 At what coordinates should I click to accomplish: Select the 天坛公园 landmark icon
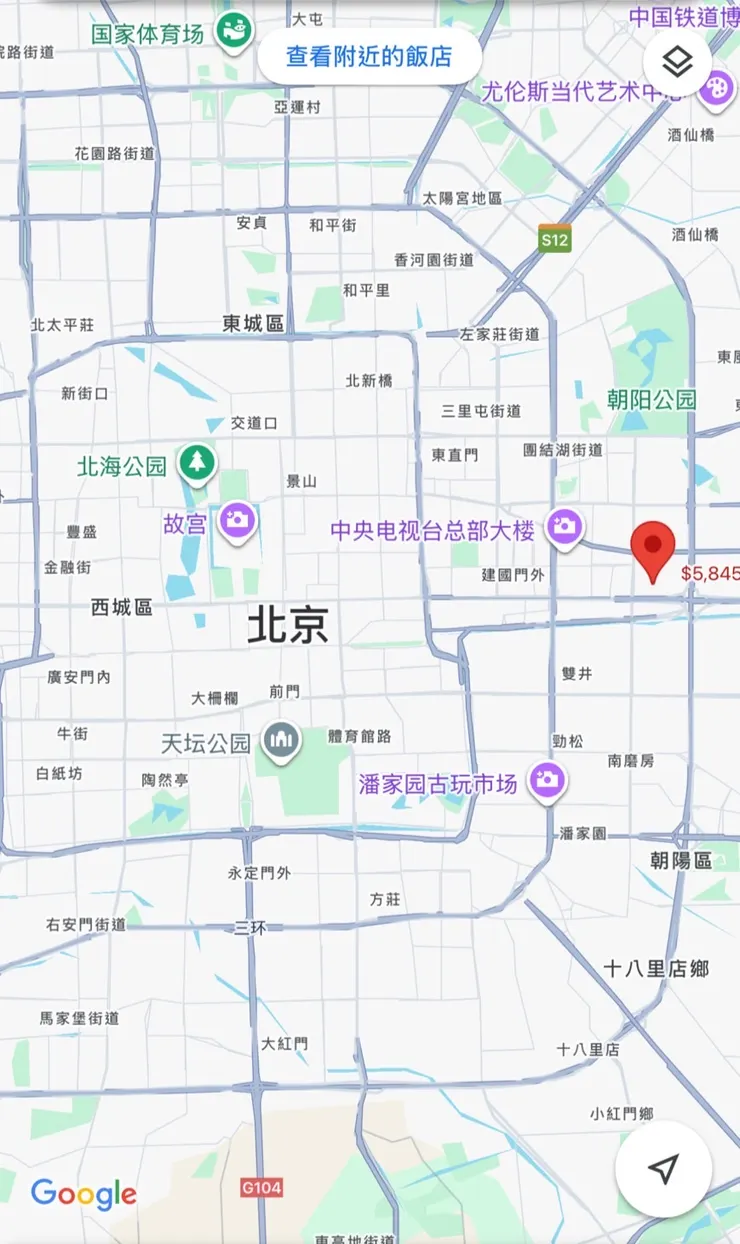(281, 740)
